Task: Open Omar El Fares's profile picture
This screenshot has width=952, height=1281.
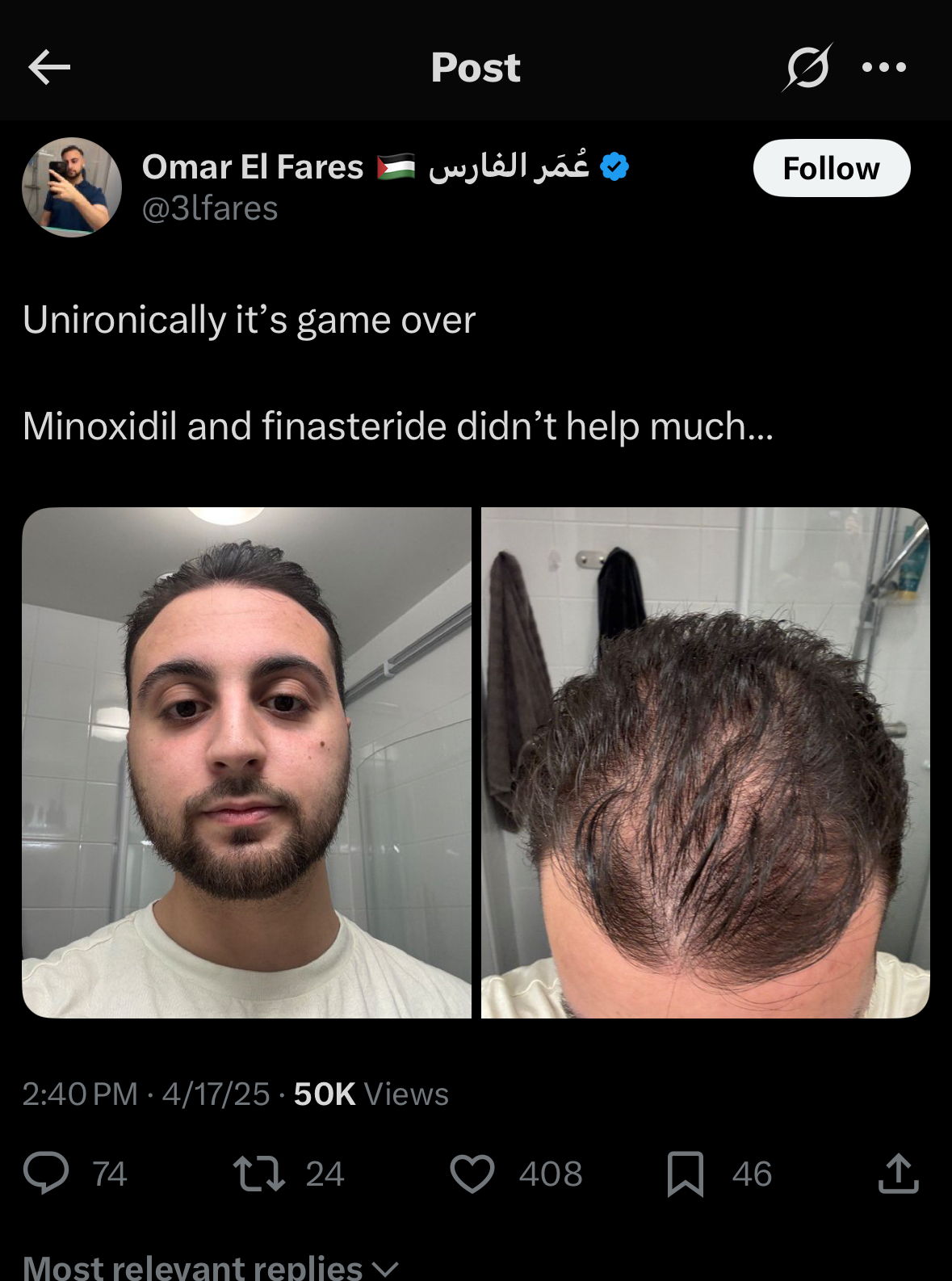Action: pos(72,187)
